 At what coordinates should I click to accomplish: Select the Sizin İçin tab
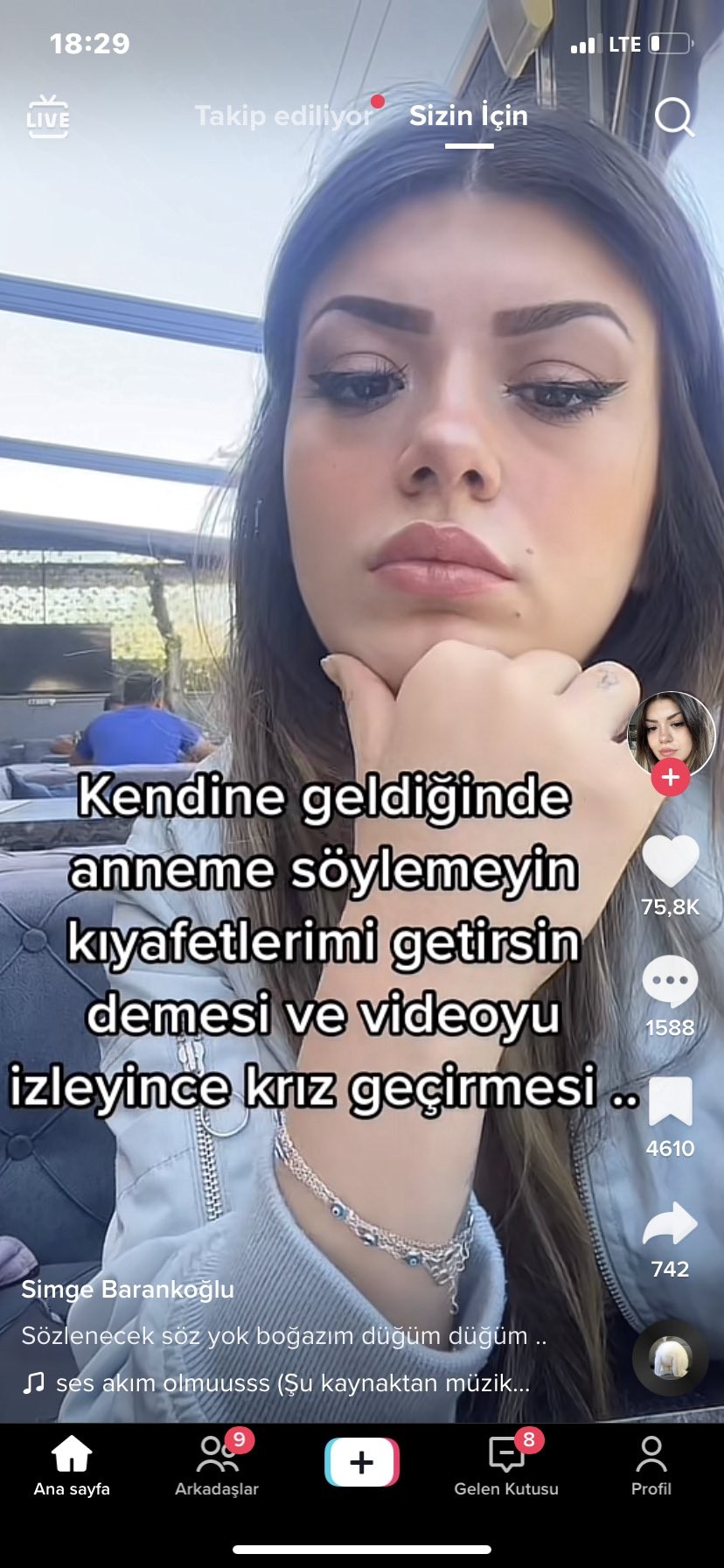(x=469, y=115)
